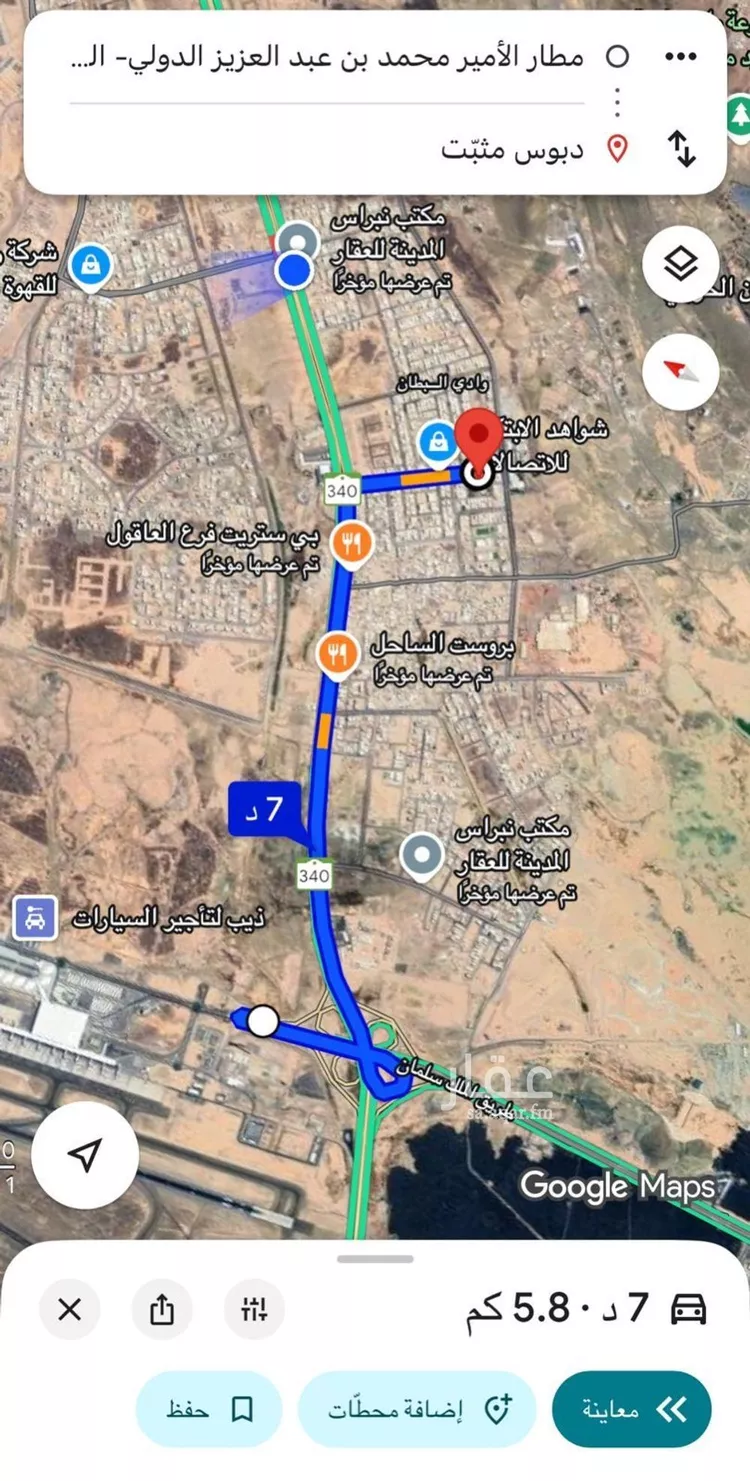The image size is (750, 1481).
Task: Open the بي ستريت فرع العاقول restaurant marker
Action: [350, 543]
